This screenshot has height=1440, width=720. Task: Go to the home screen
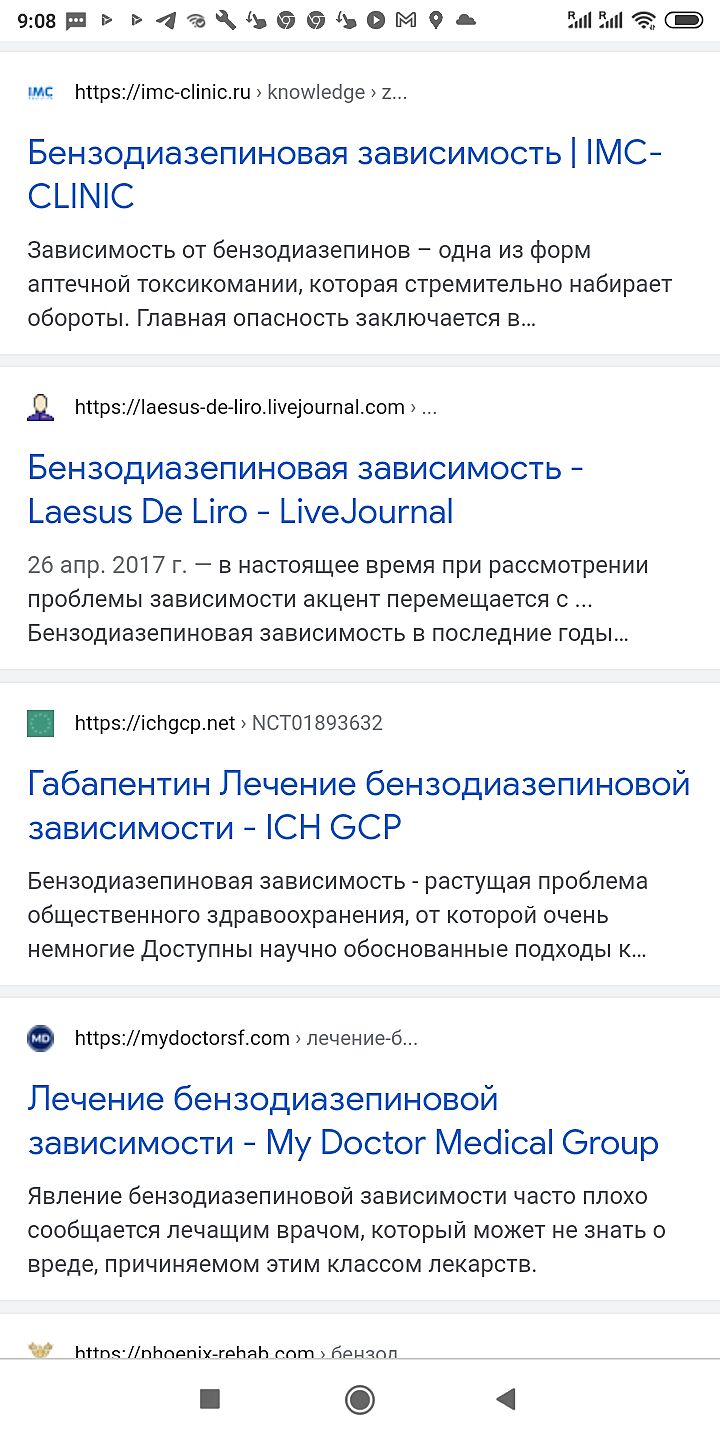pyautogui.click(x=360, y=1399)
